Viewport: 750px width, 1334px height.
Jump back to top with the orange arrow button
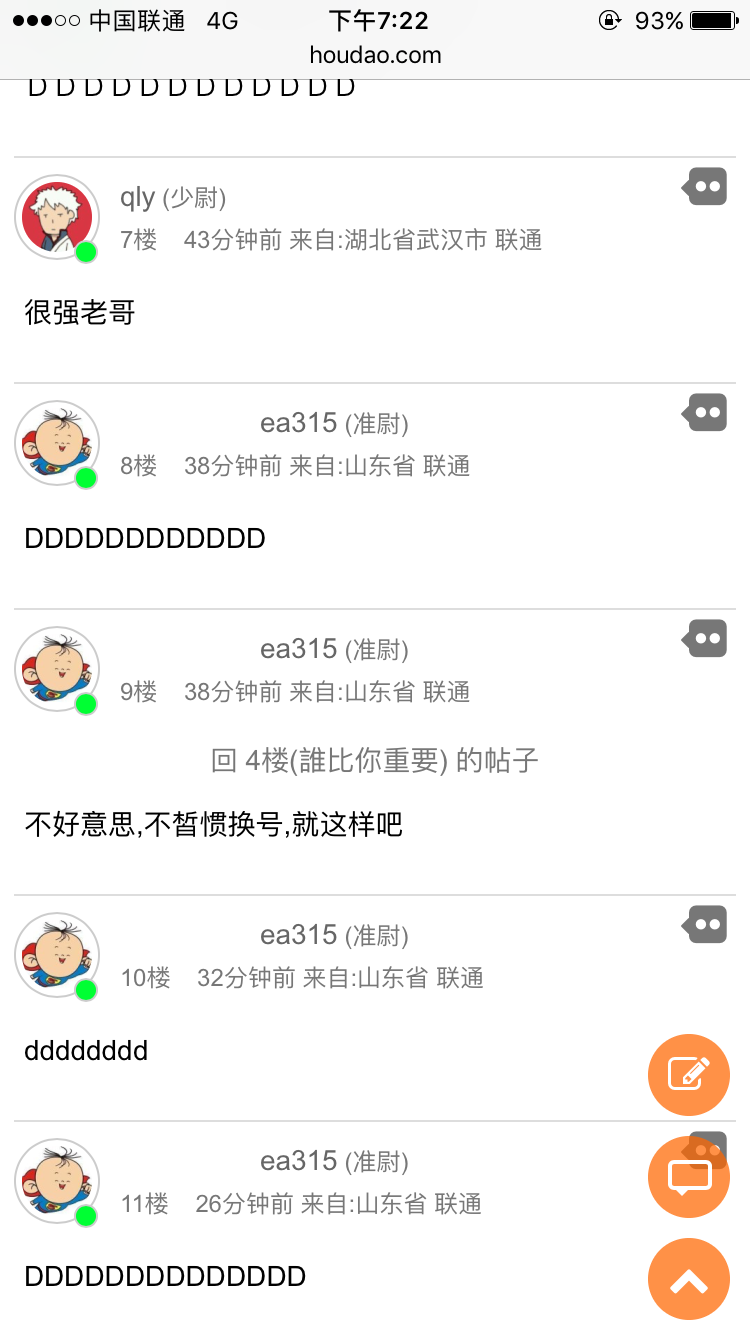coord(689,1280)
